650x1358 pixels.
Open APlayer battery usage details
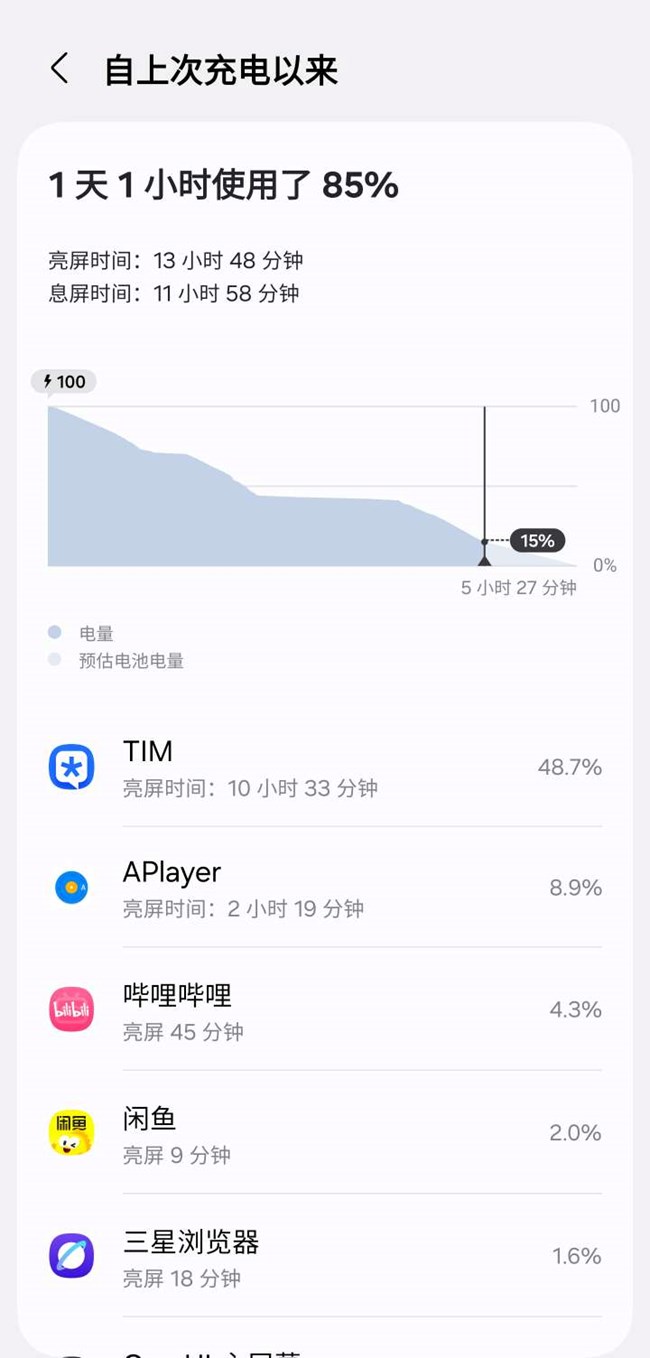(x=324, y=888)
